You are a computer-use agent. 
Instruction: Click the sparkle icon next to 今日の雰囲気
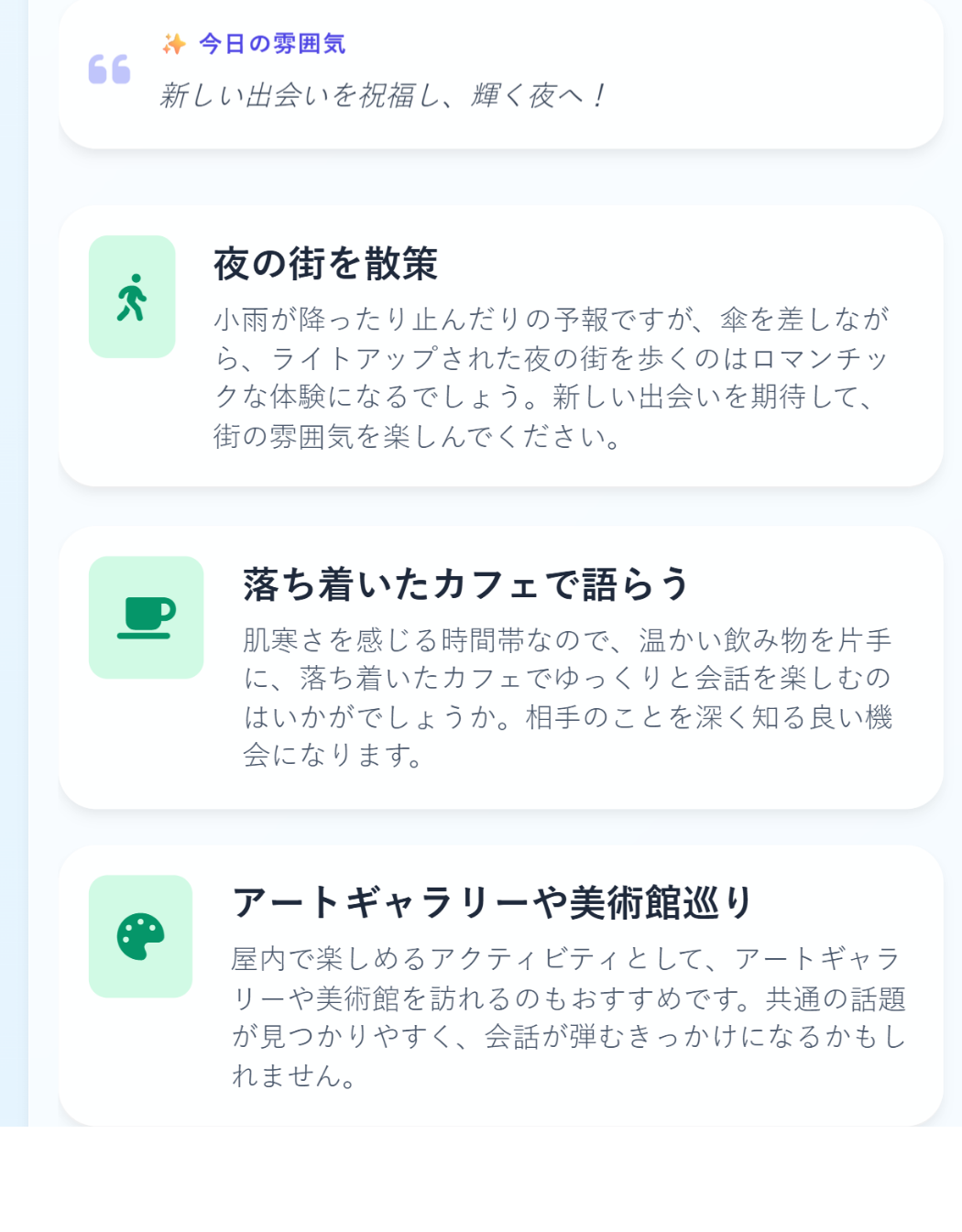tap(172, 43)
